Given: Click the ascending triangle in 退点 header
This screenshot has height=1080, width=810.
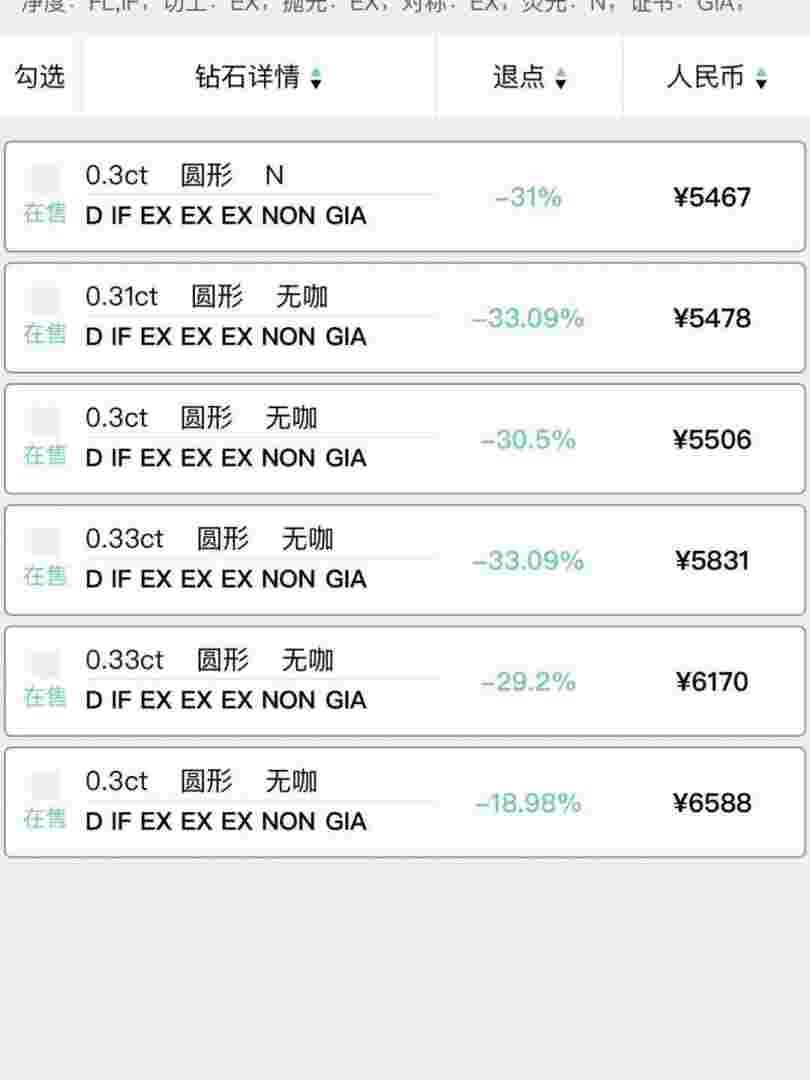Looking at the screenshot, I should coord(562,71).
